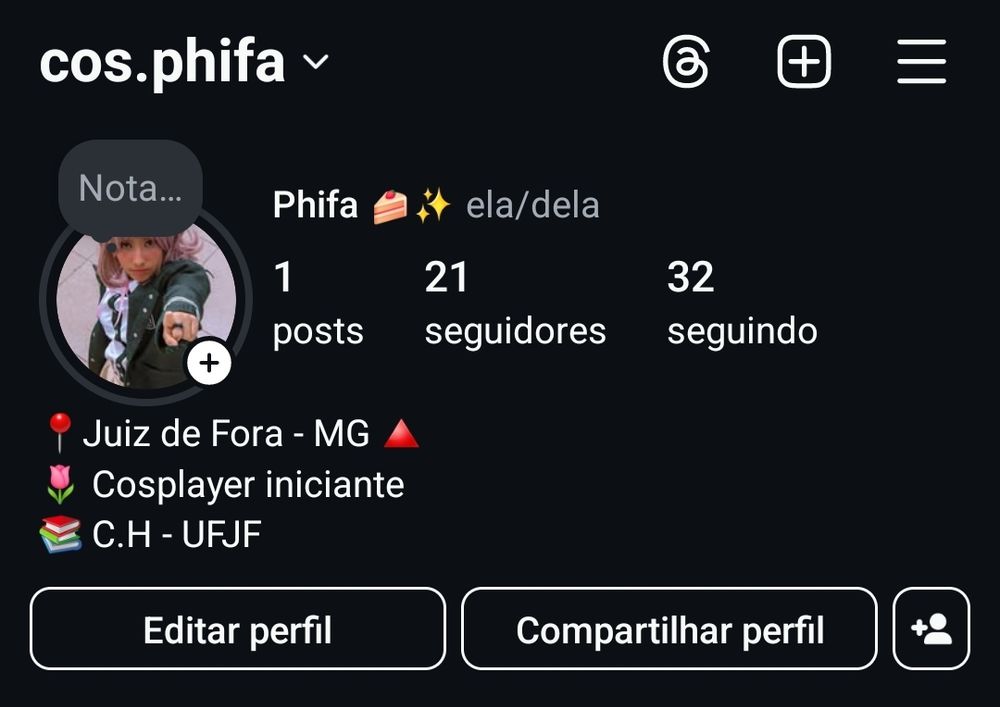Screen dimensions: 1000x707
Task: Discover people with the add-person button
Action: tap(931, 629)
